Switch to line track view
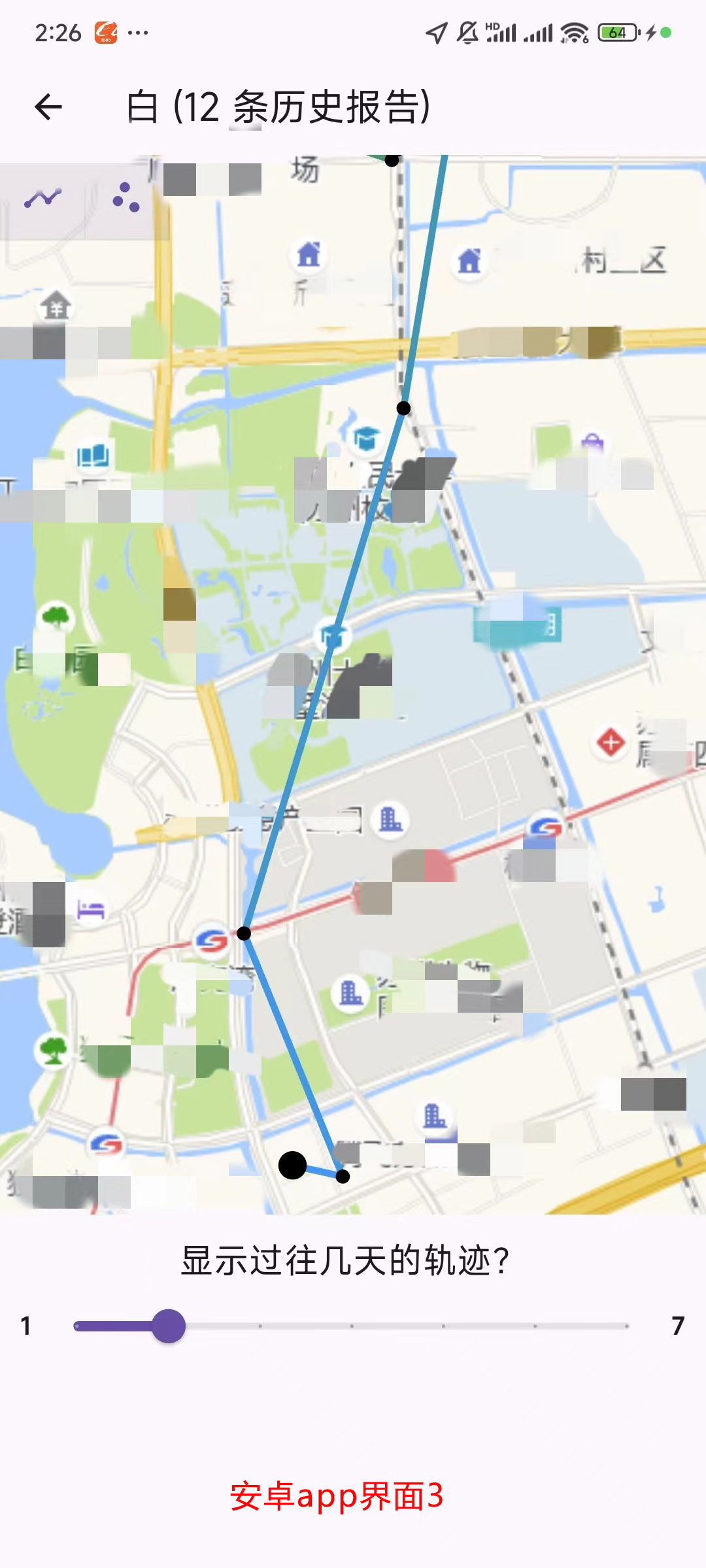 coord(43,197)
